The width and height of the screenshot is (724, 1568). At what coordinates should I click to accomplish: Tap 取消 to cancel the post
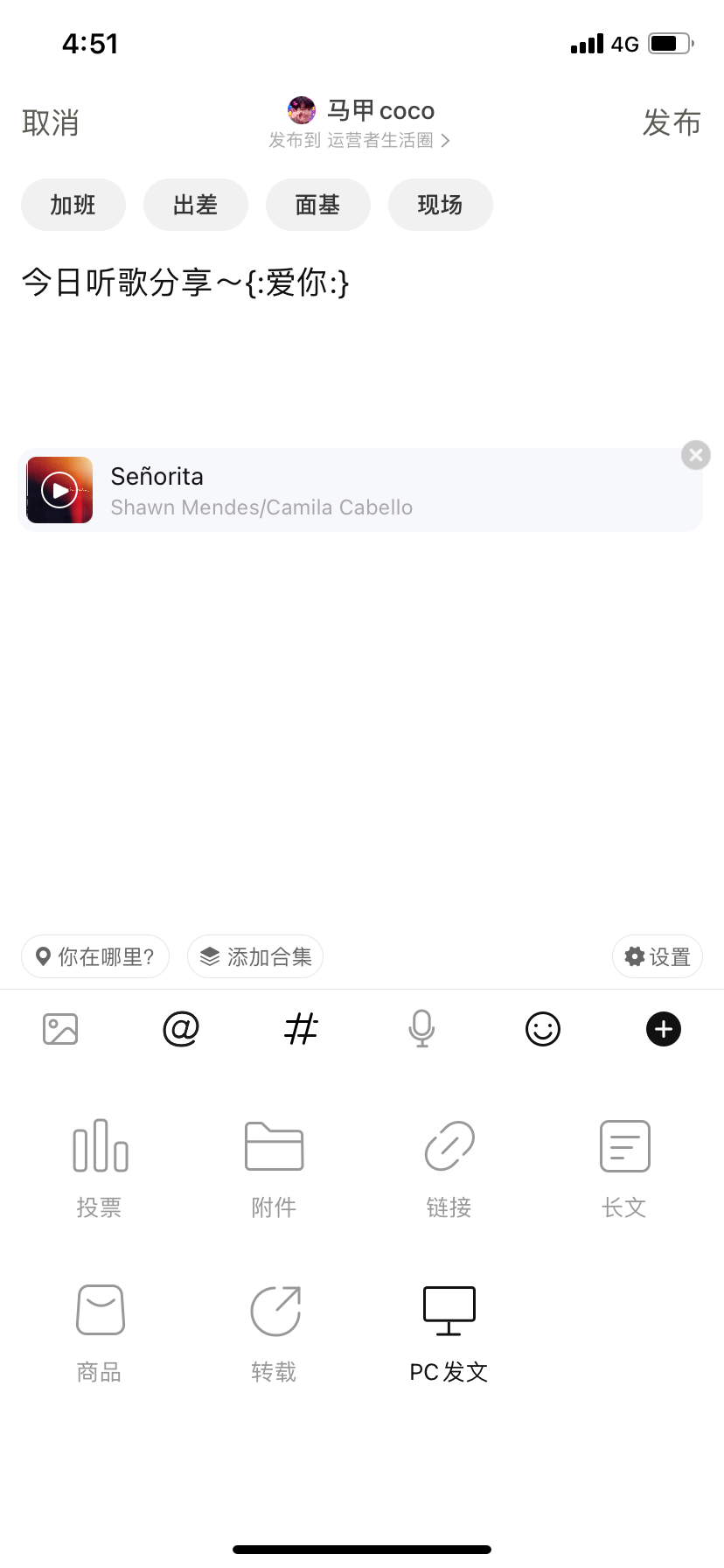coord(51,123)
